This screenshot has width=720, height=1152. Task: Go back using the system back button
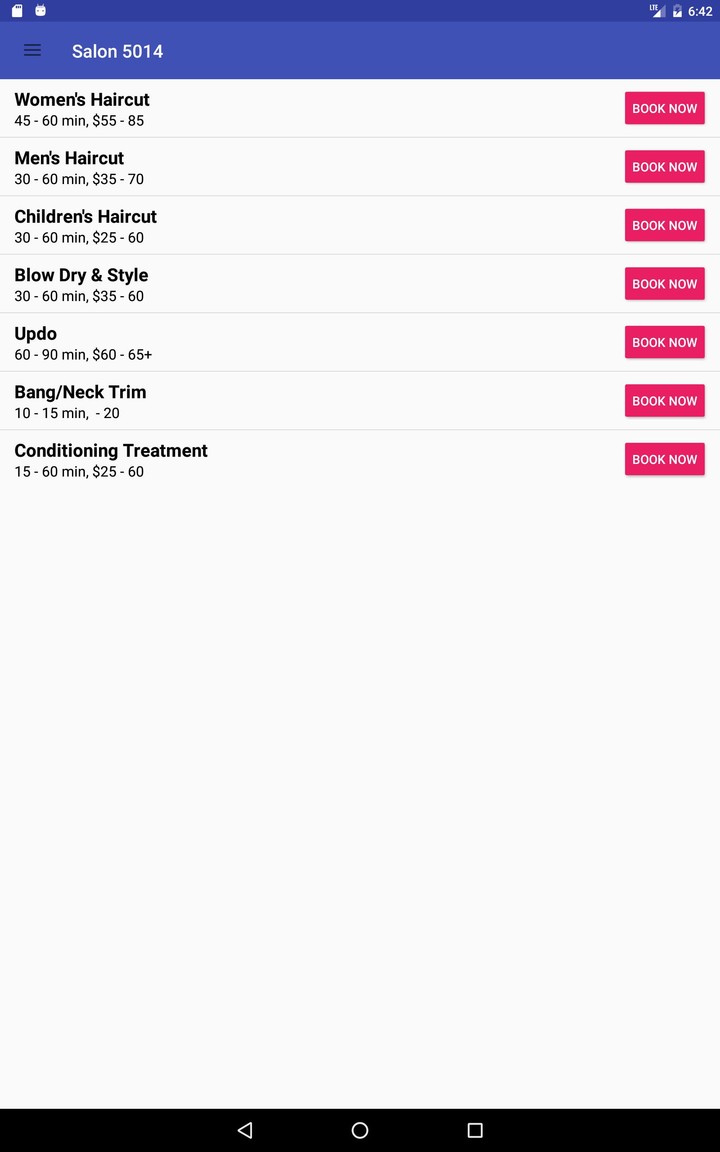click(x=245, y=1130)
